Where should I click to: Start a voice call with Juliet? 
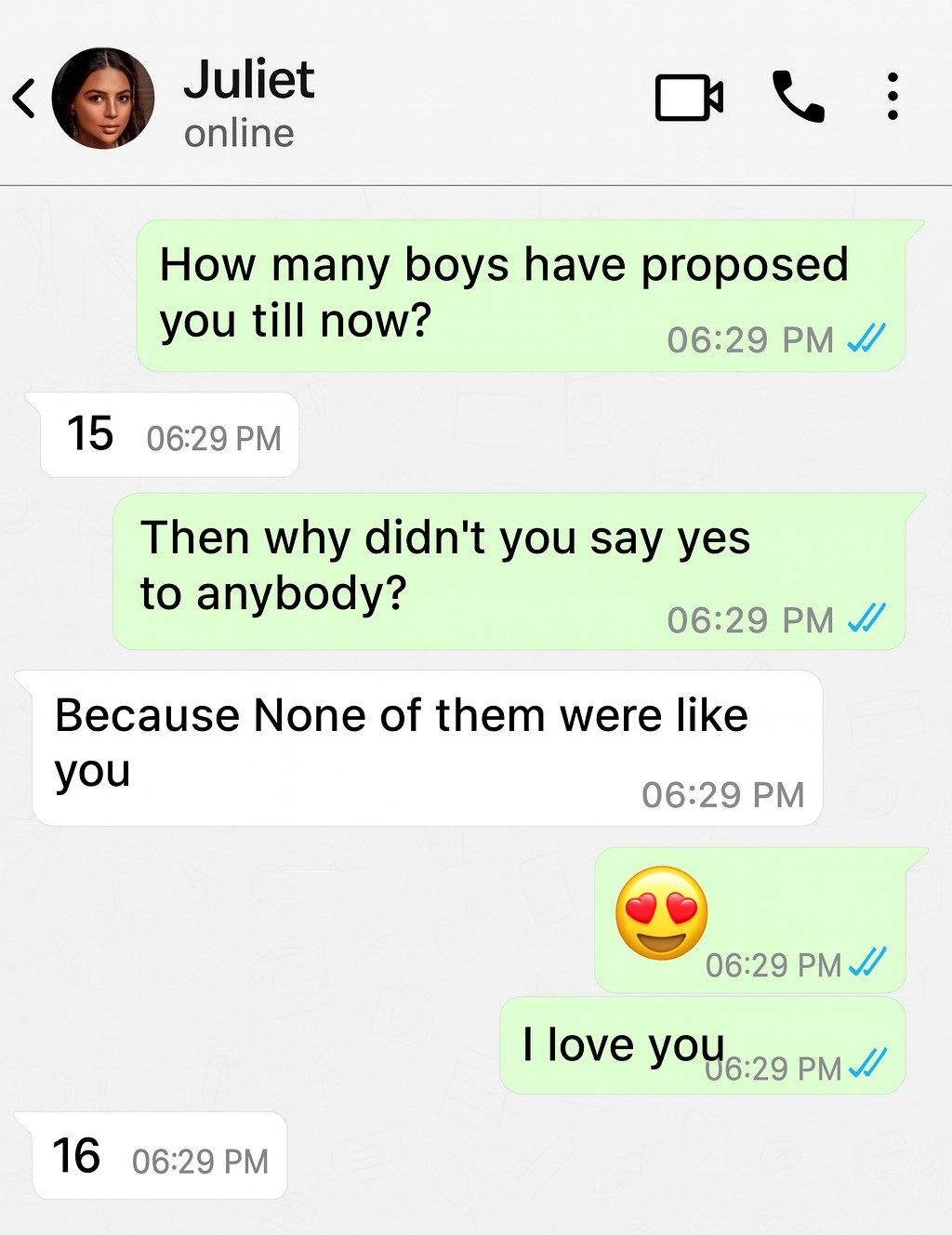pos(798,97)
